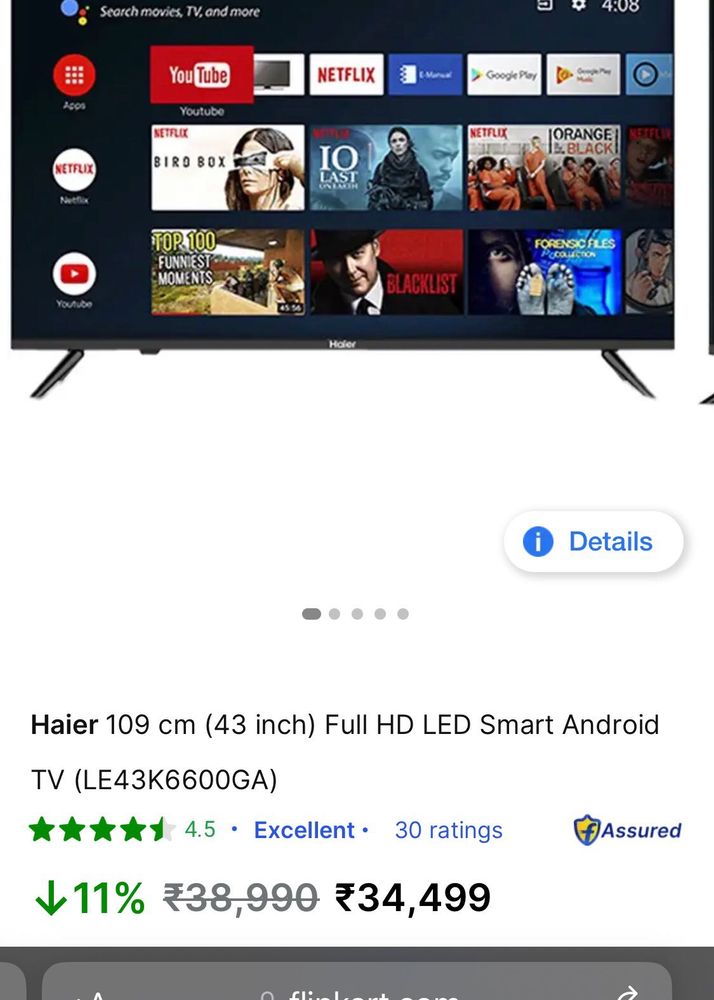Open the 30 ratings link
This screenshot has width=714, height=1000.
[x=448, y=830]
